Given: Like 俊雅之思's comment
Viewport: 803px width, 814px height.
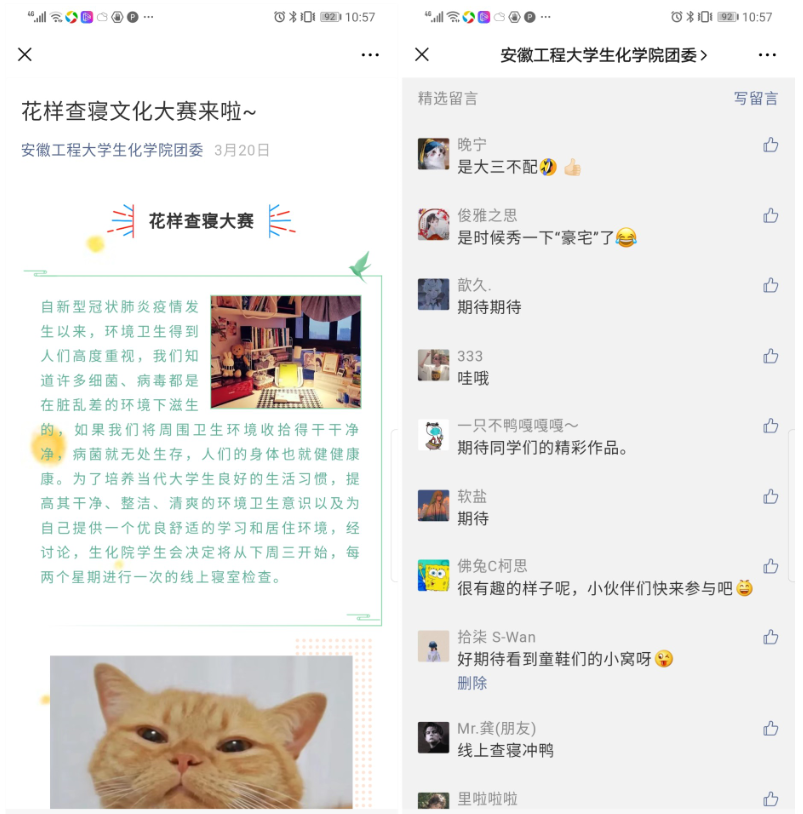Looking at the screenshot, I should (770, 215).
